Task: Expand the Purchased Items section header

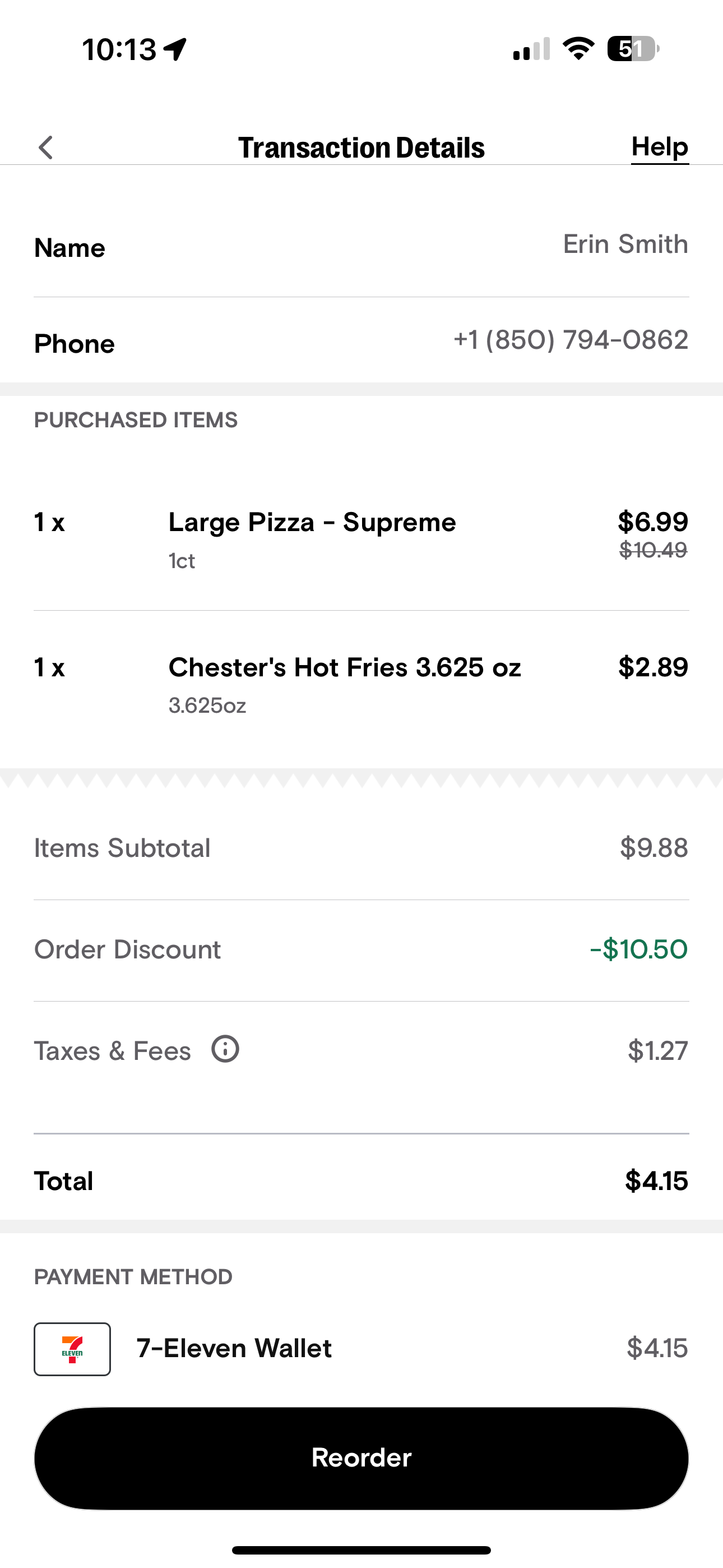Action: click(x=136, y=419)
